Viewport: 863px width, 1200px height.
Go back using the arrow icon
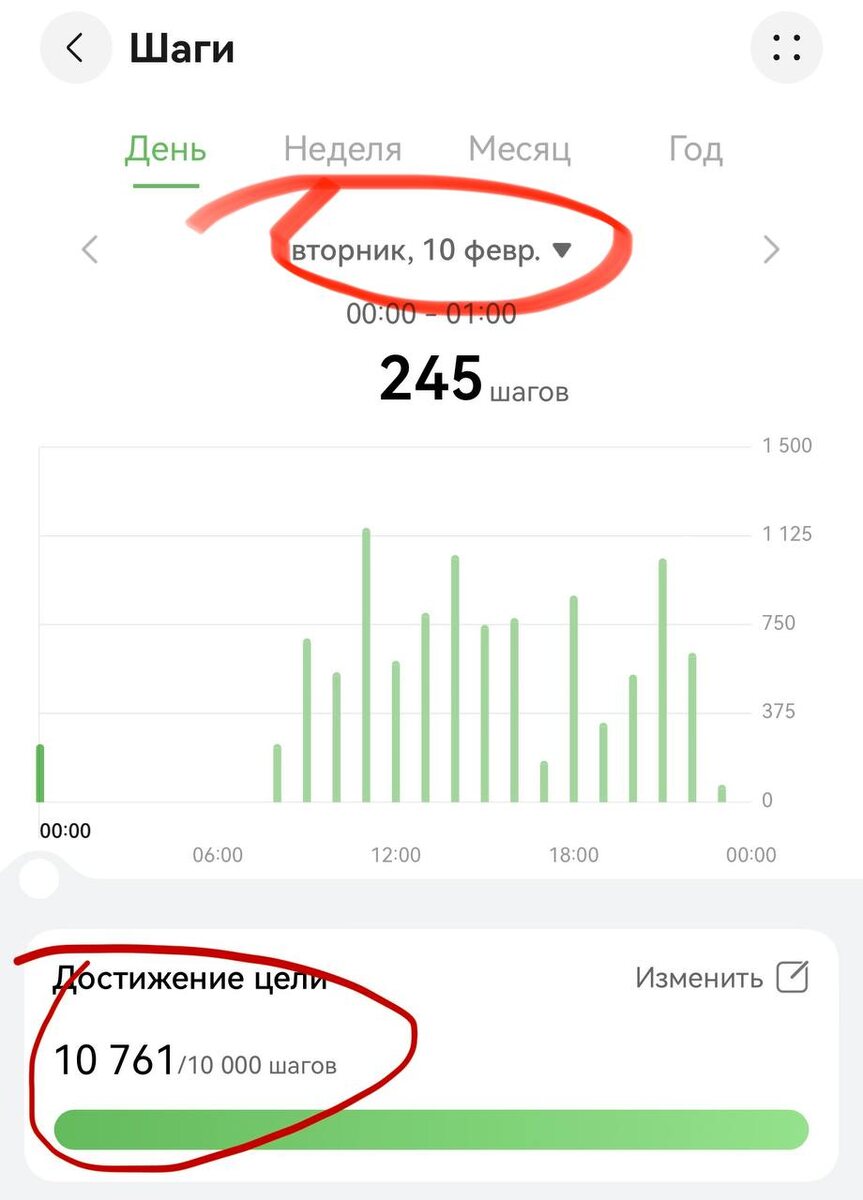tap(75, 47)
